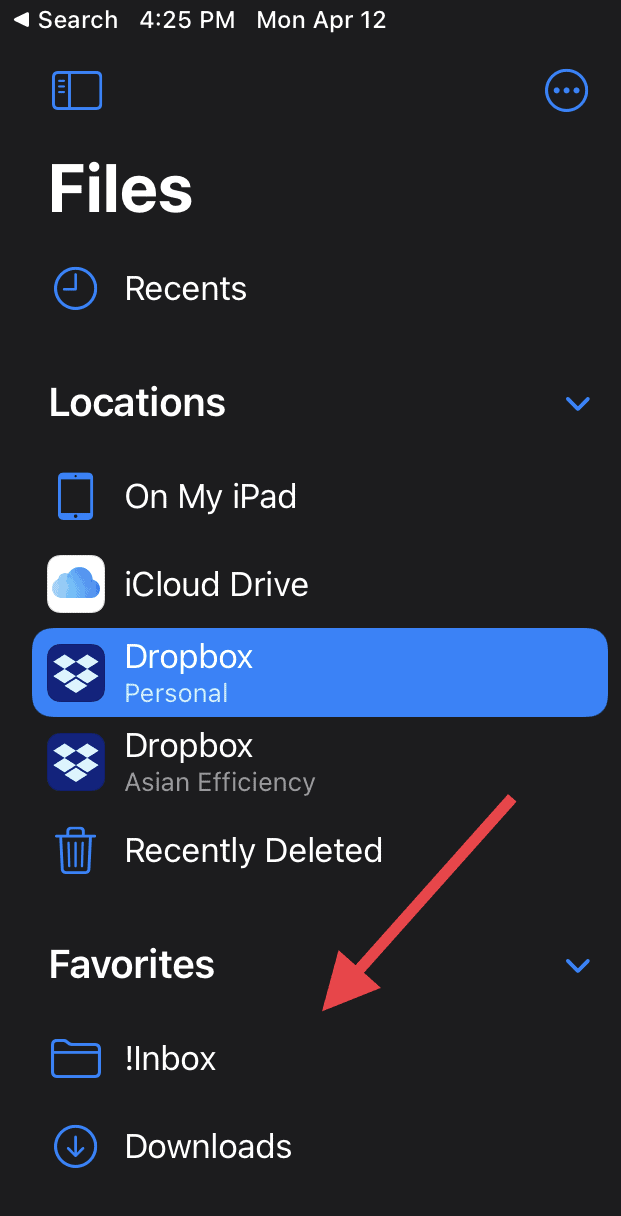Open Recents

(320, 289)
